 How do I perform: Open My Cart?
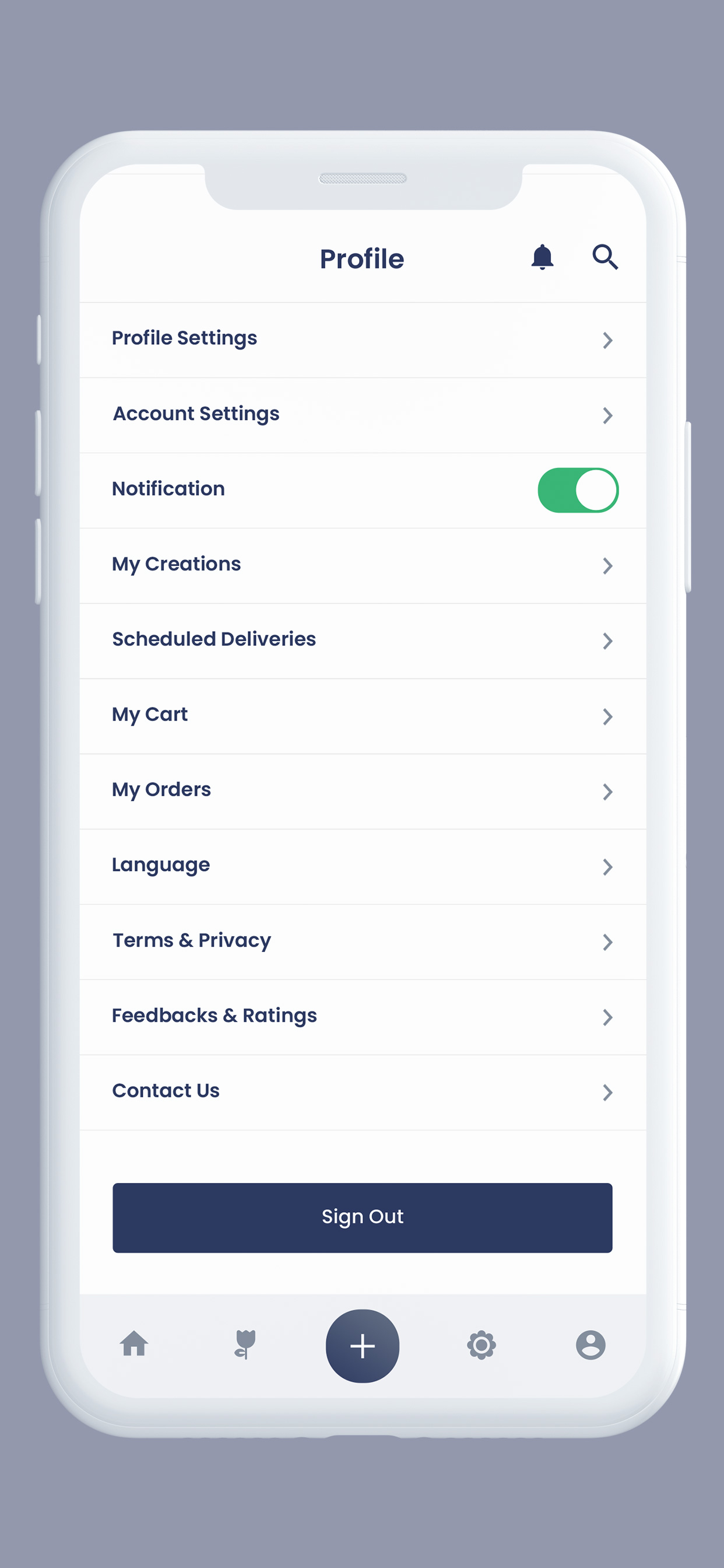point(363,716)
